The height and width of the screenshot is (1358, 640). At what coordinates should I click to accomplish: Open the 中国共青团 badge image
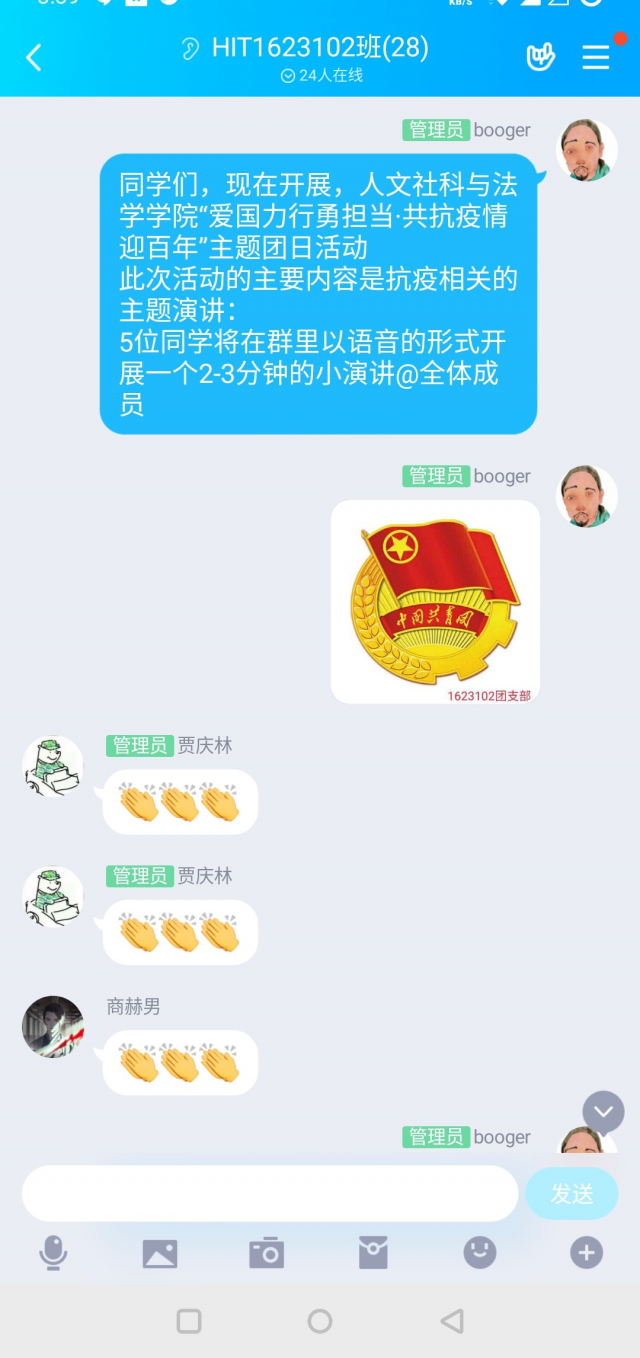point(435,602)
